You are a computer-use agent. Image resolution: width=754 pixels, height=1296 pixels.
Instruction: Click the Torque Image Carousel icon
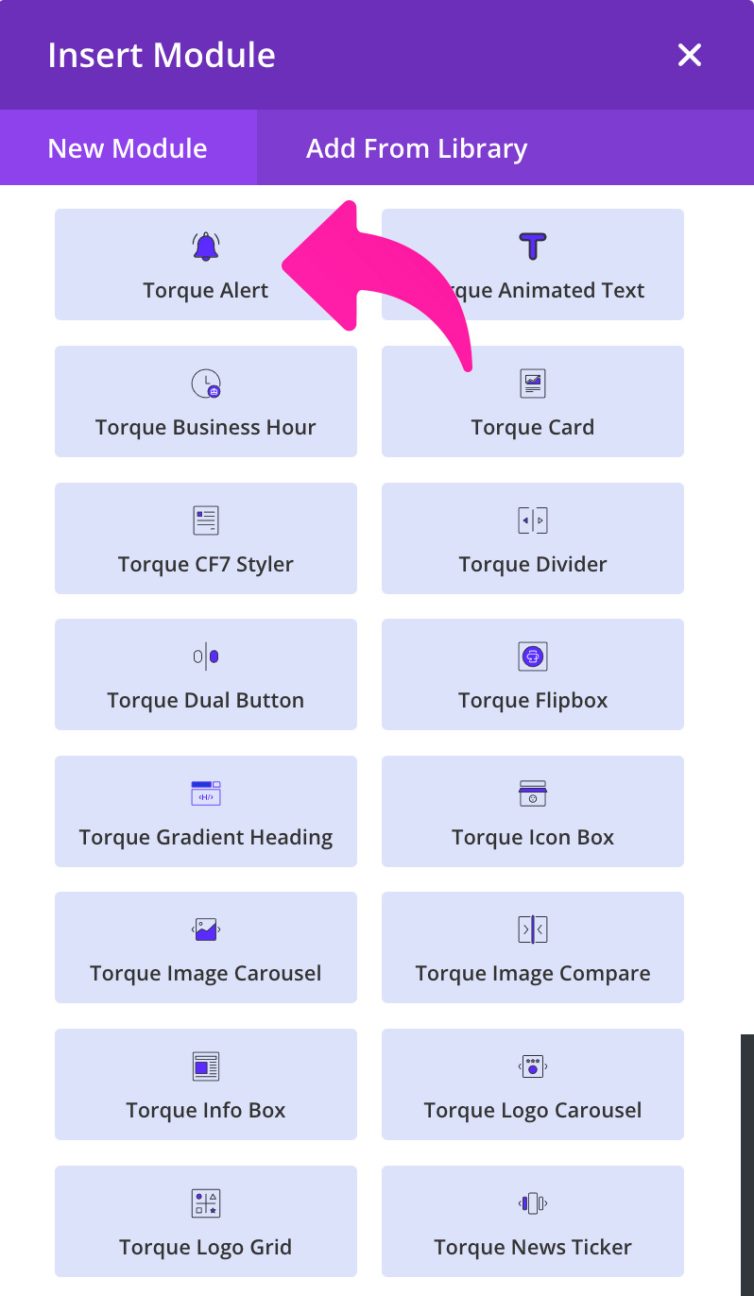pos(206,929)
